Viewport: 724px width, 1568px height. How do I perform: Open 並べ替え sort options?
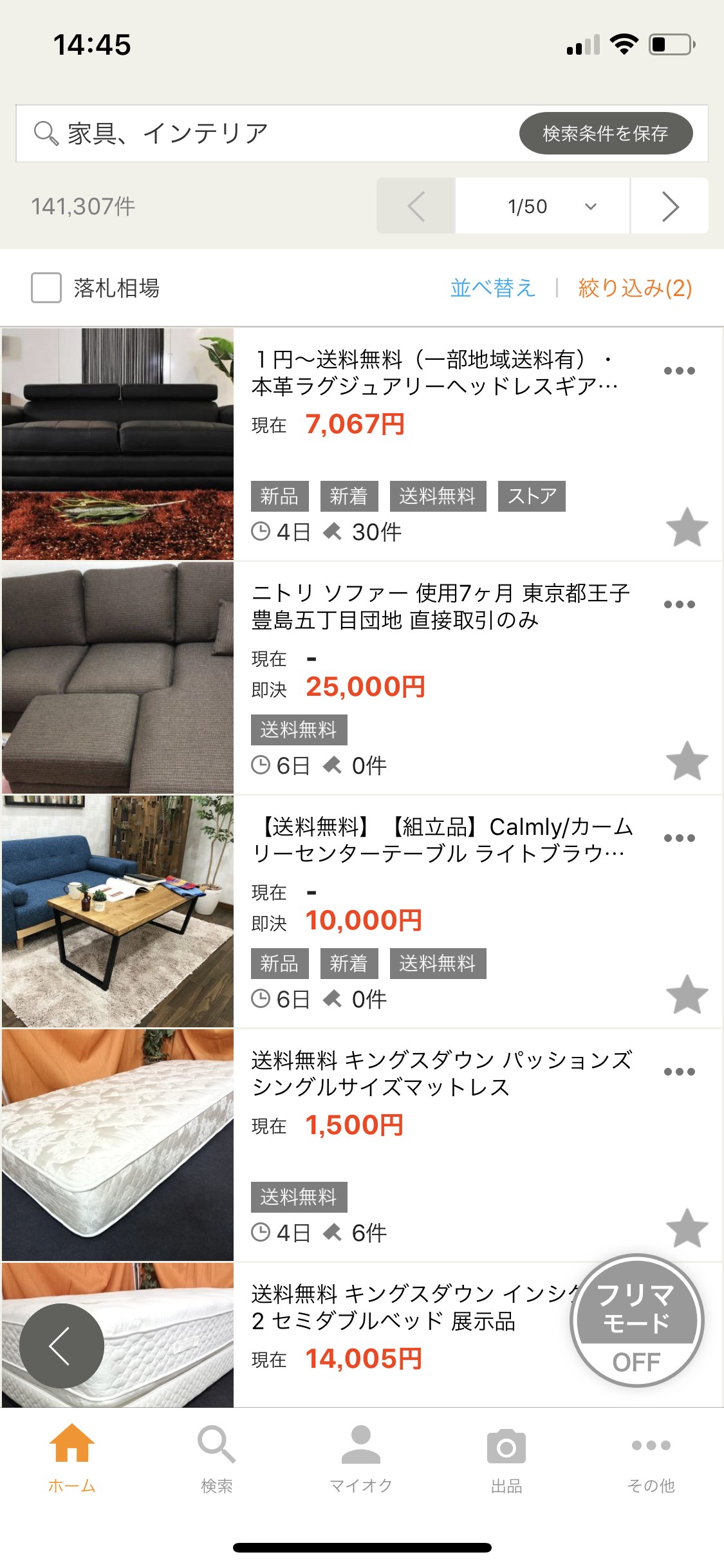492,288
